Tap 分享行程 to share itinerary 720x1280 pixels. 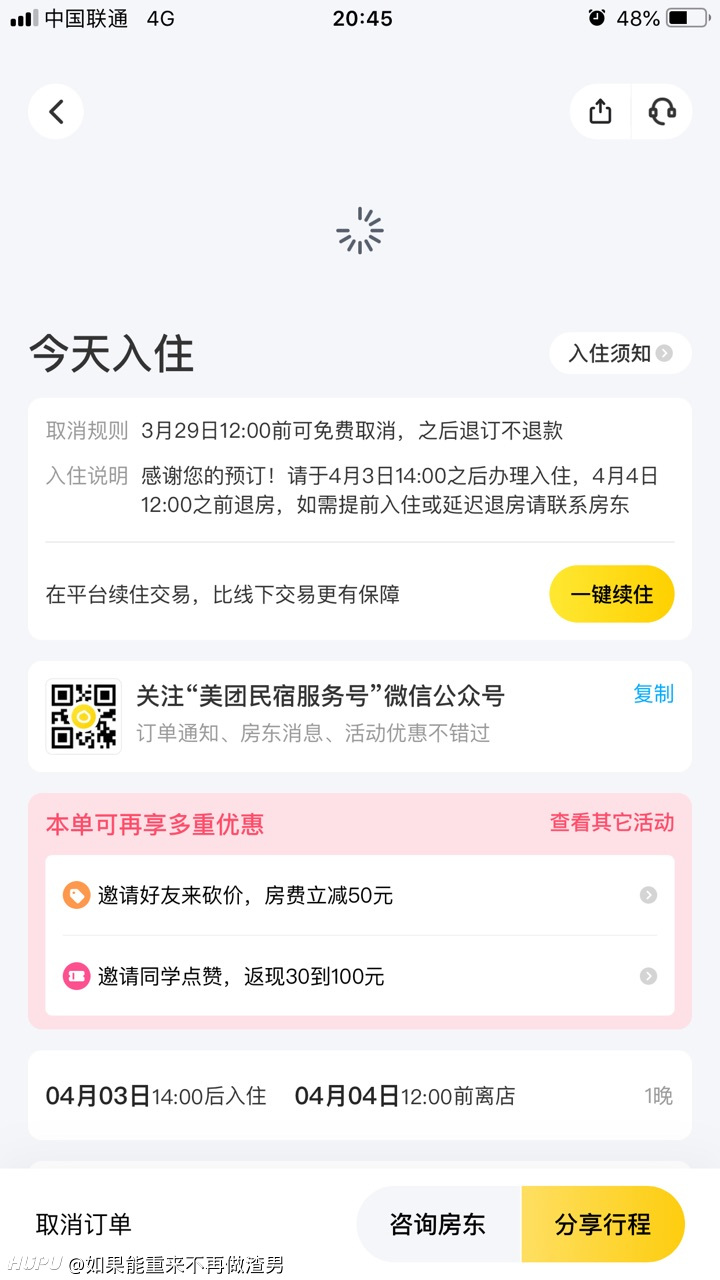pos(603,1224)
